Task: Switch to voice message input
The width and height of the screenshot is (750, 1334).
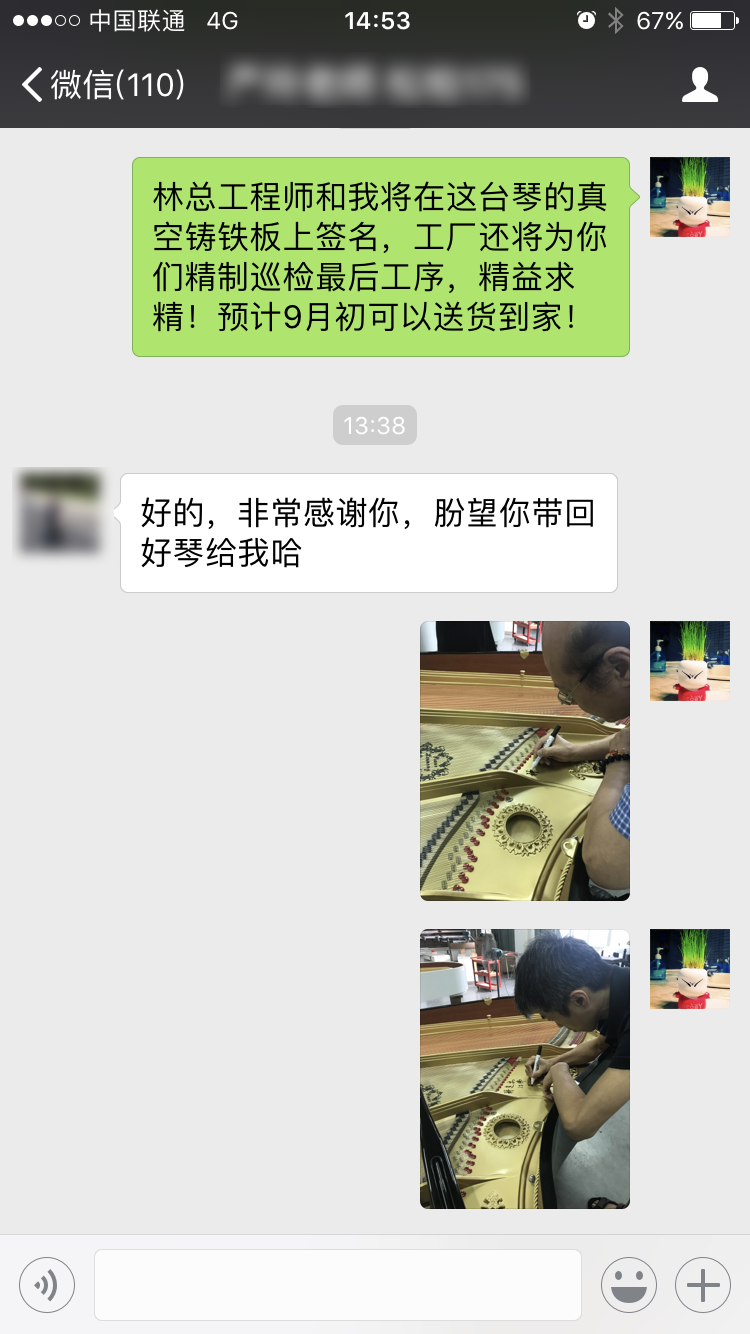Action: coord(47,1284)
